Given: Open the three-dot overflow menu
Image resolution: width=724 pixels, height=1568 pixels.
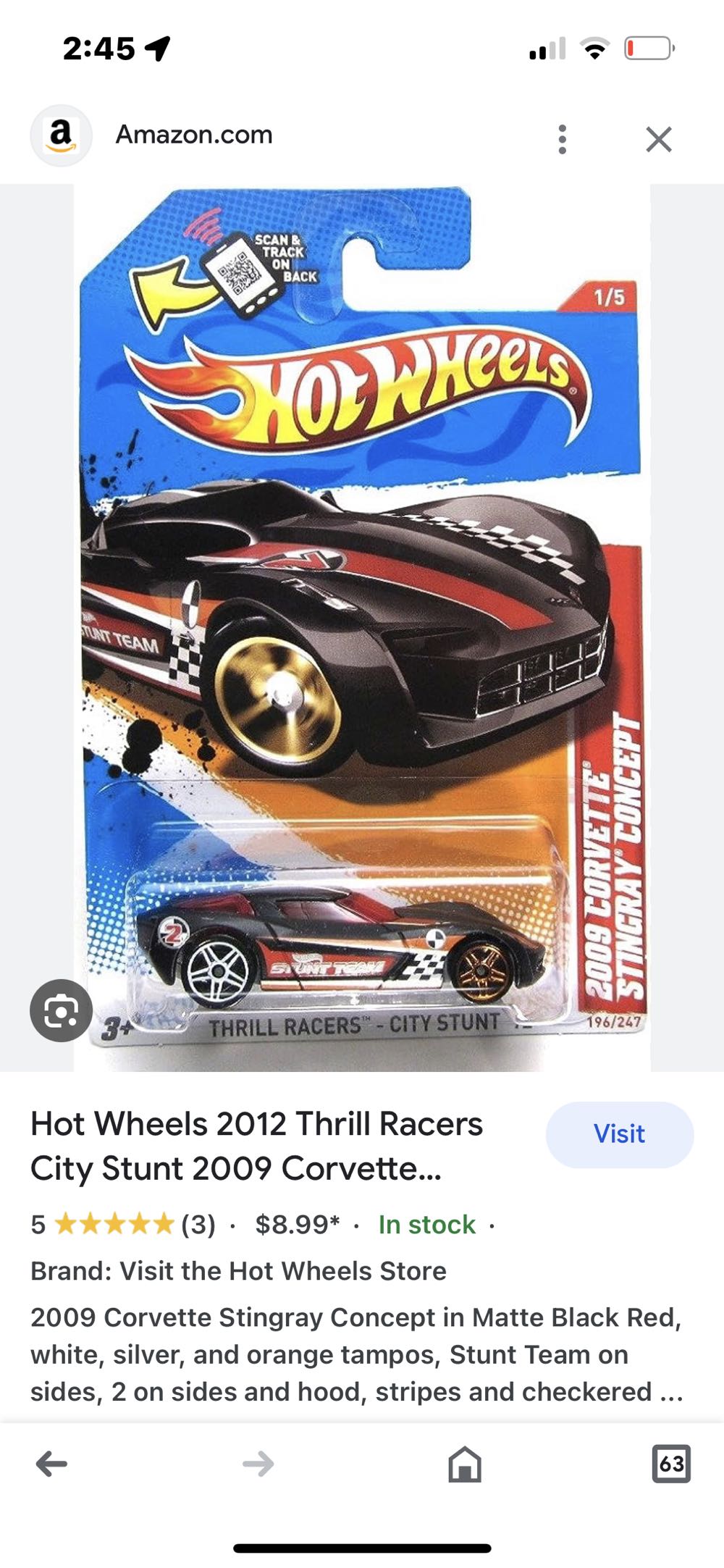Looking at the screenshot, I should click(x=562, y=138).
